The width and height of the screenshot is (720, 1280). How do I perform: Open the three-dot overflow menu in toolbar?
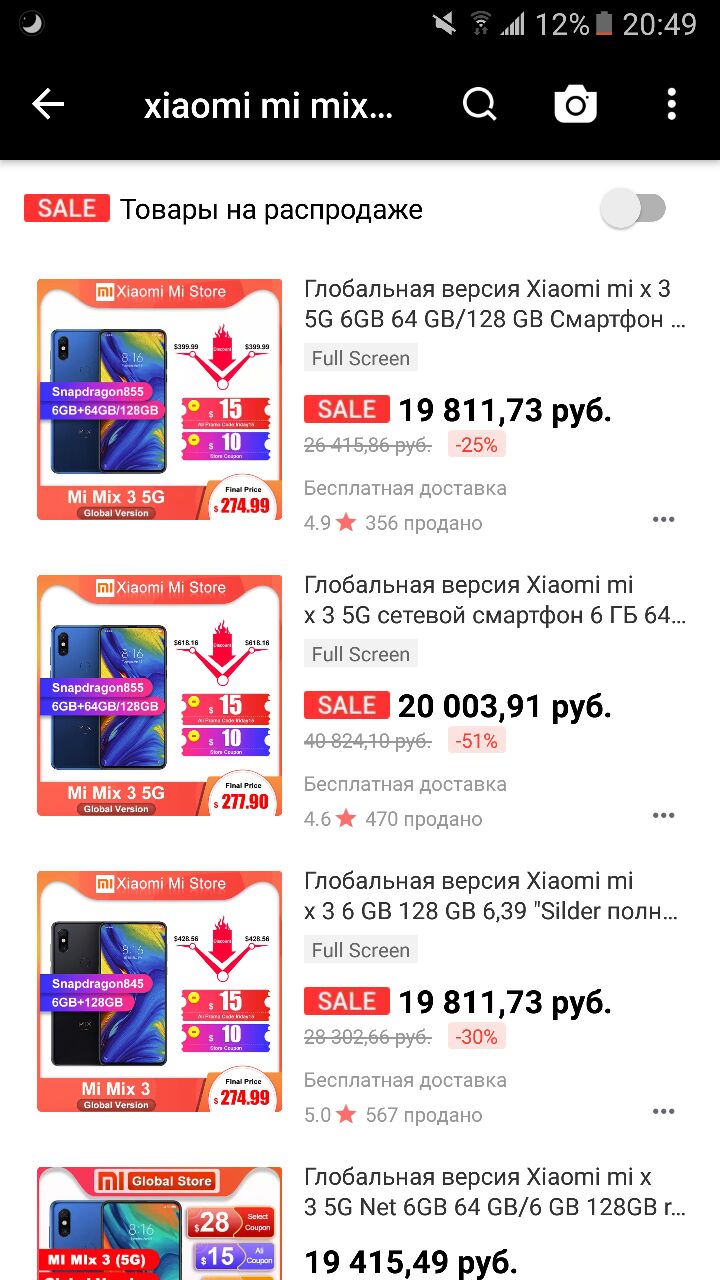tap(671, 104)
